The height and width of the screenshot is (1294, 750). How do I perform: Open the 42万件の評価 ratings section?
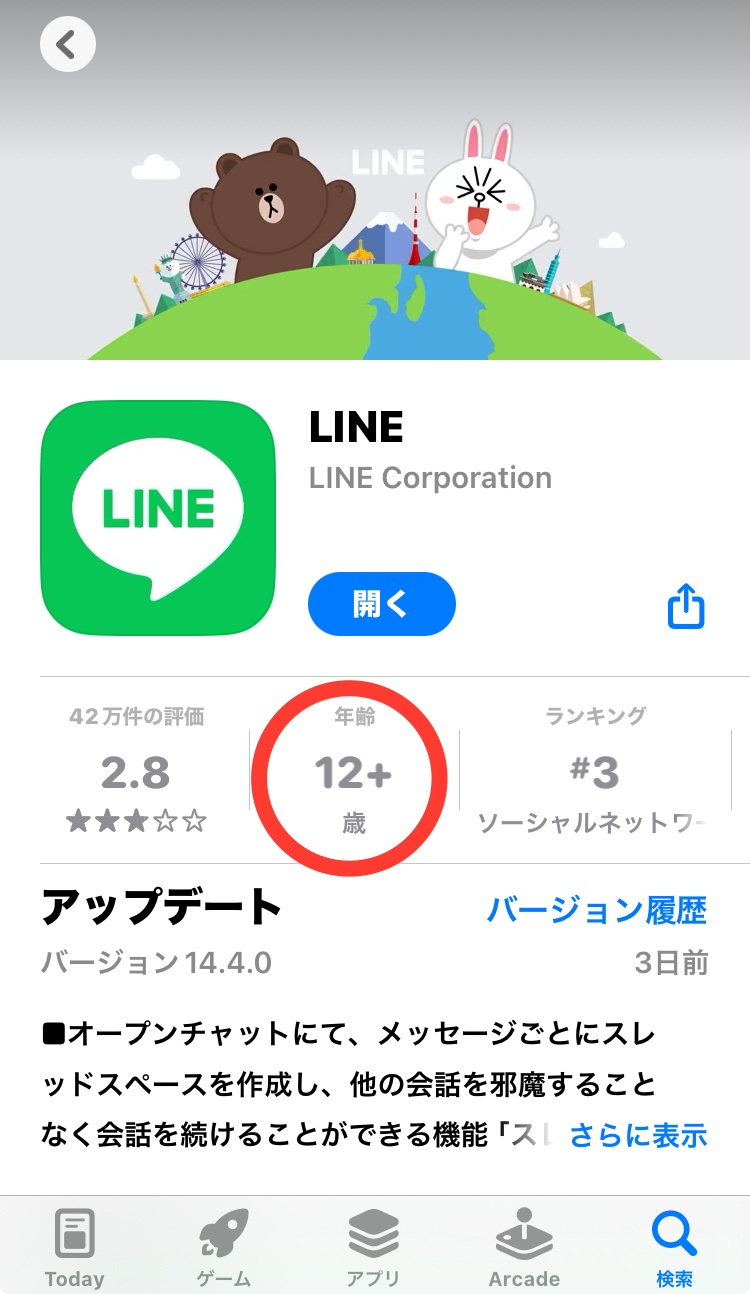point(137,772)
